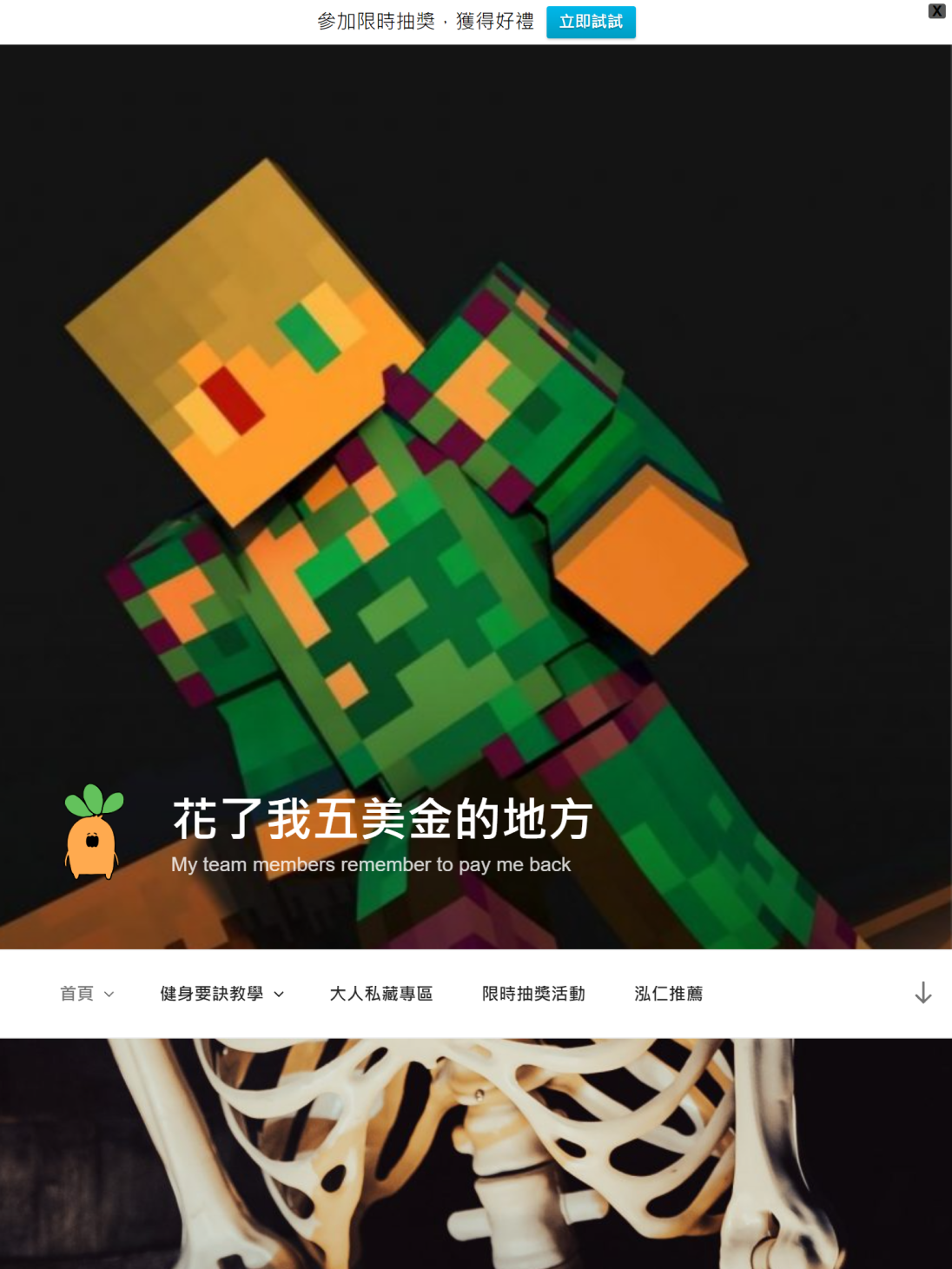
Task: Open the 首頁 menu item
Action: click(76, 994)
